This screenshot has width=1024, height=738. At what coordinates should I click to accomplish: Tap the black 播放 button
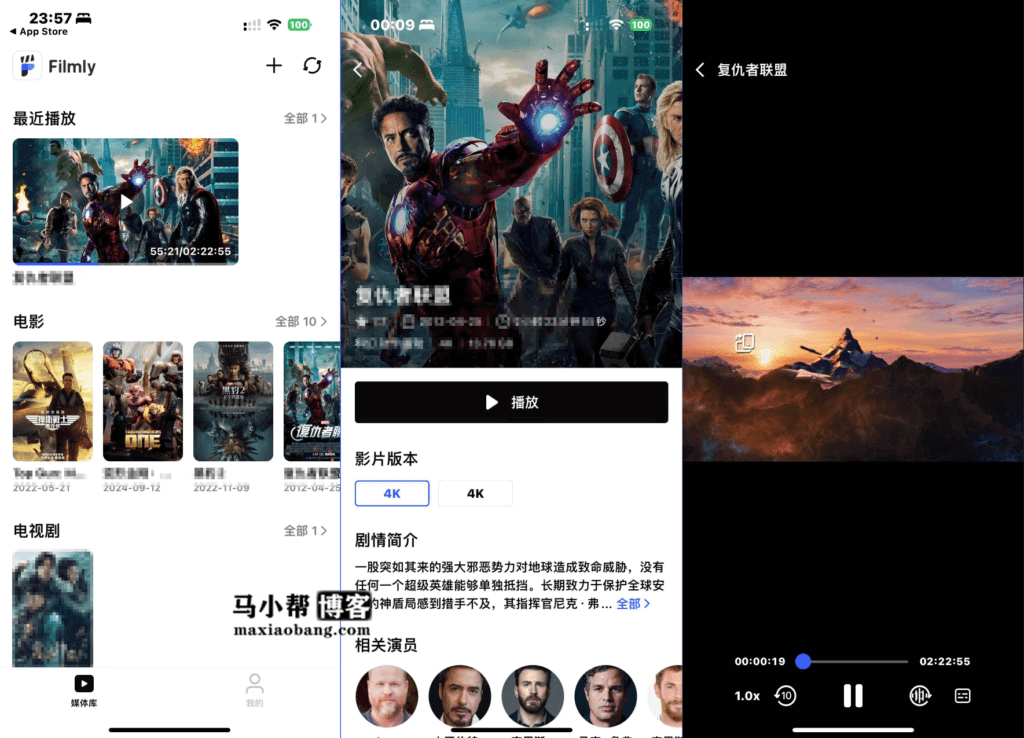point(511,402)
